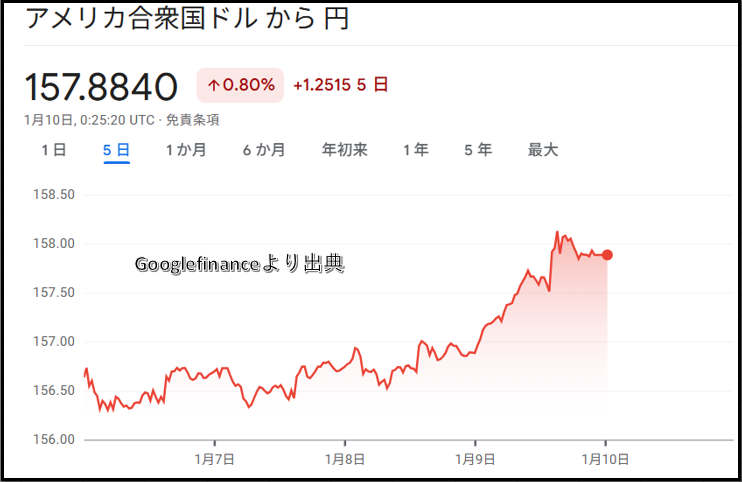The width and height of the screenshot is (742, 482).
Task: Show the 最大 range chart
Action: [543, 150]
